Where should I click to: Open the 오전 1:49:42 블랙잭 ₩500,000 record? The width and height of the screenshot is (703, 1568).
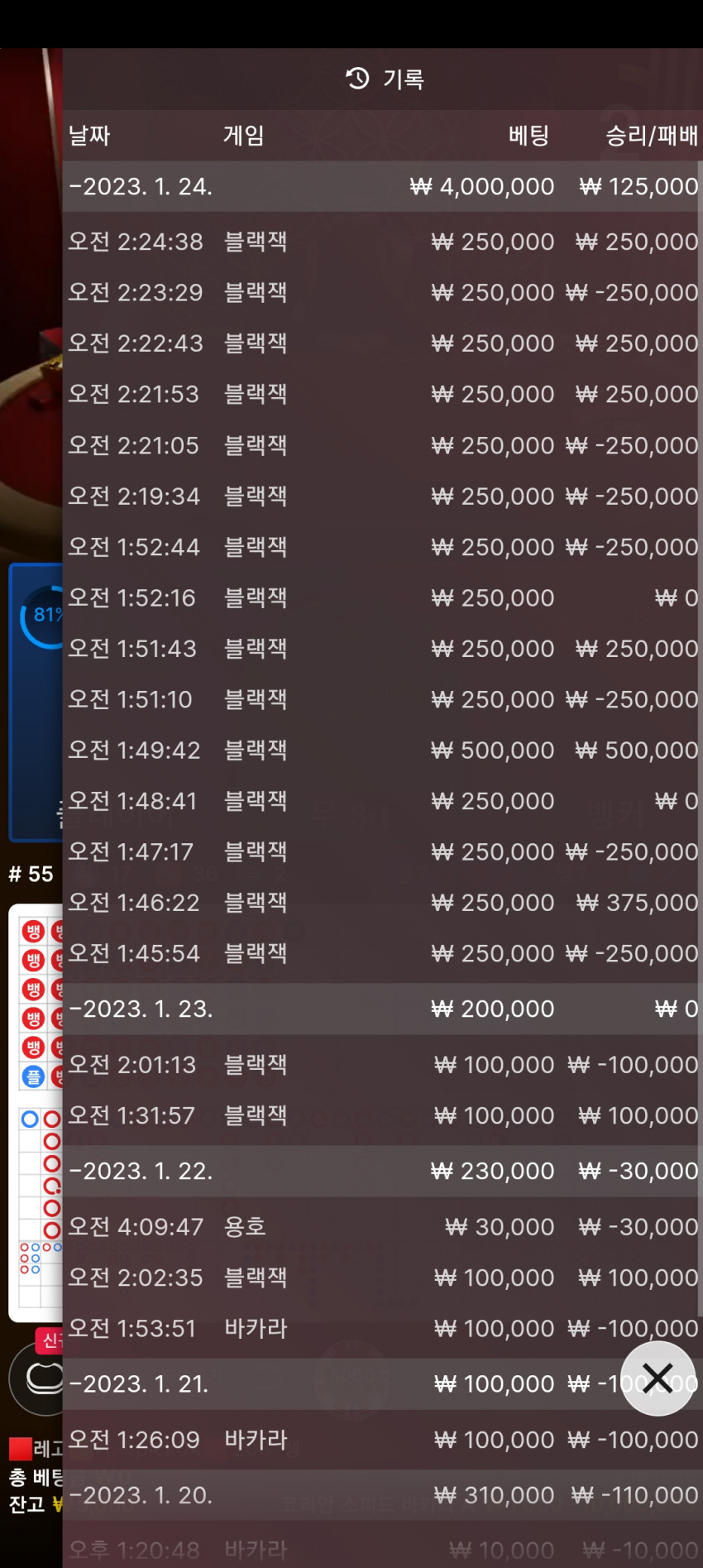pos(382,750)
